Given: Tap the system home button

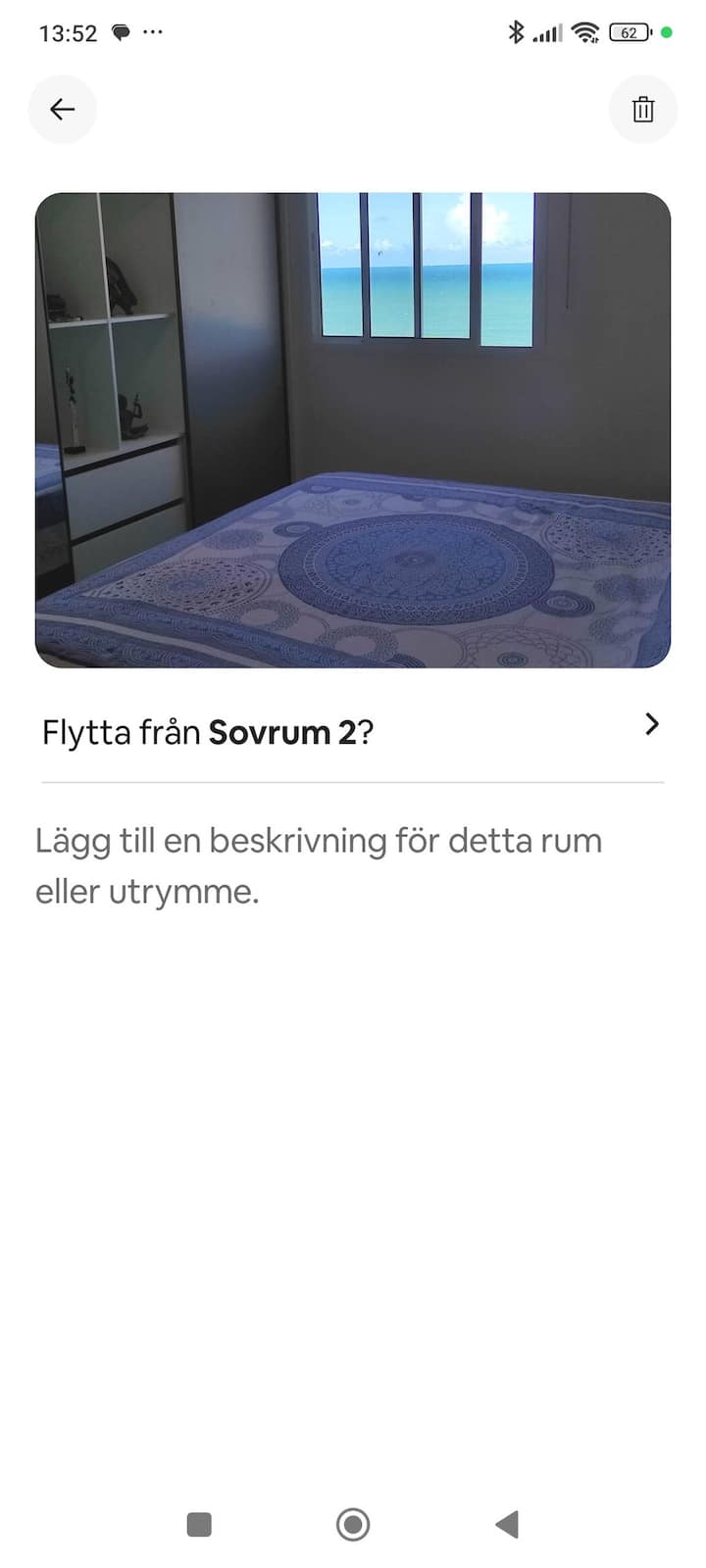Looking at the screenshot, I should (x=353, y=1524).
